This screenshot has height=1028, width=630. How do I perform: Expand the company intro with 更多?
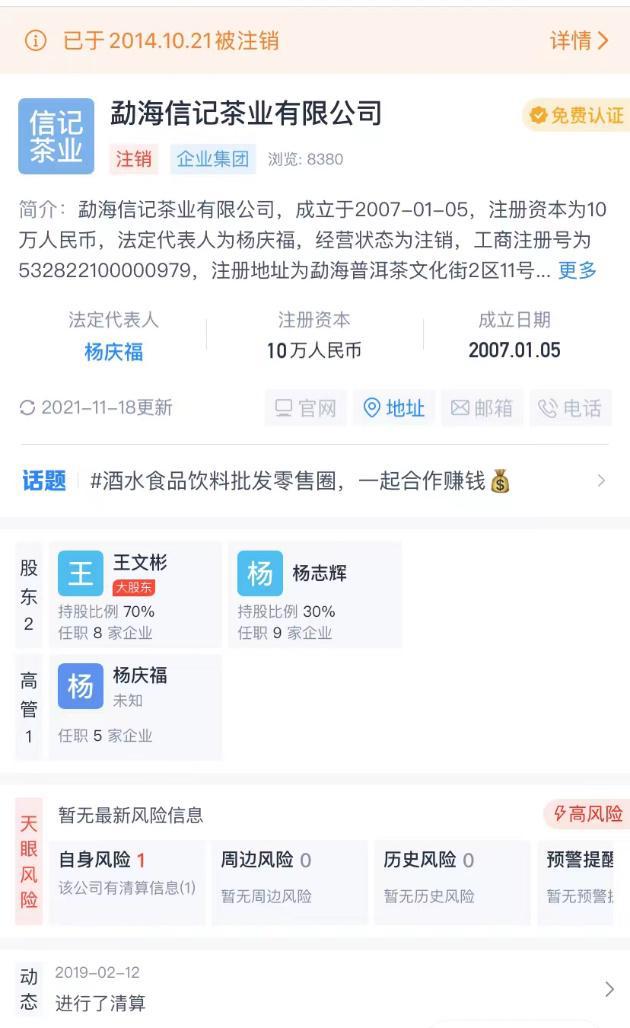[577, 270]
